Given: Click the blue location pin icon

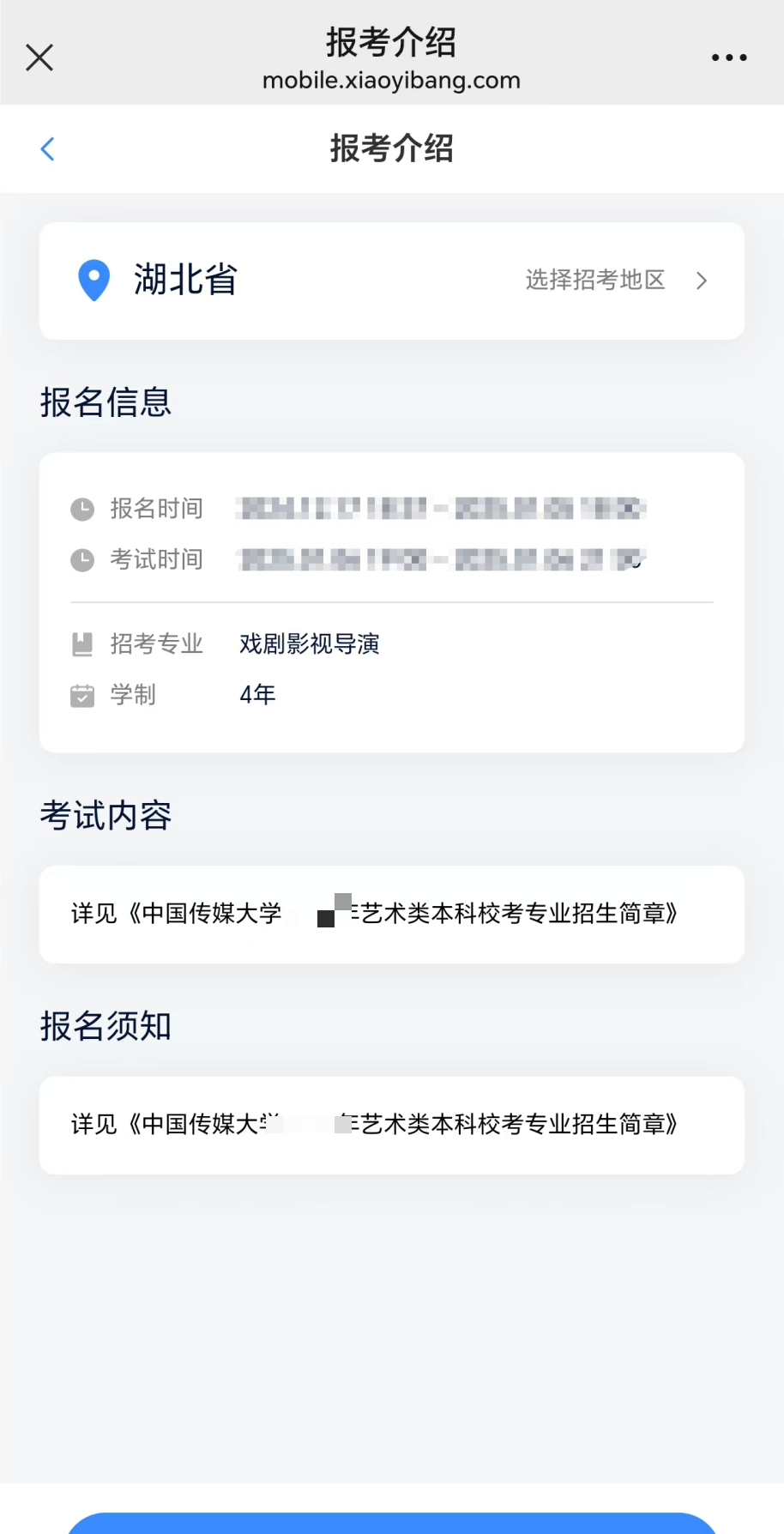Looking at the screenshot, I should click(x=94, y=281).
